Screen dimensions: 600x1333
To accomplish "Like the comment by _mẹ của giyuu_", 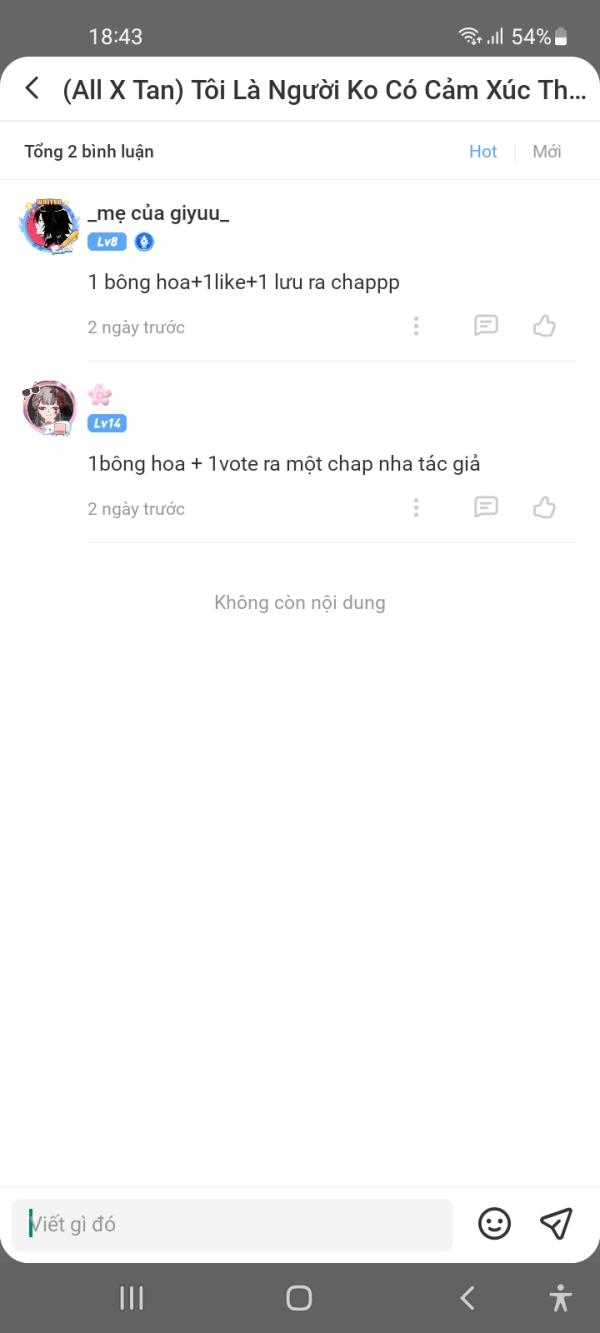I will (x=544, y=326).
